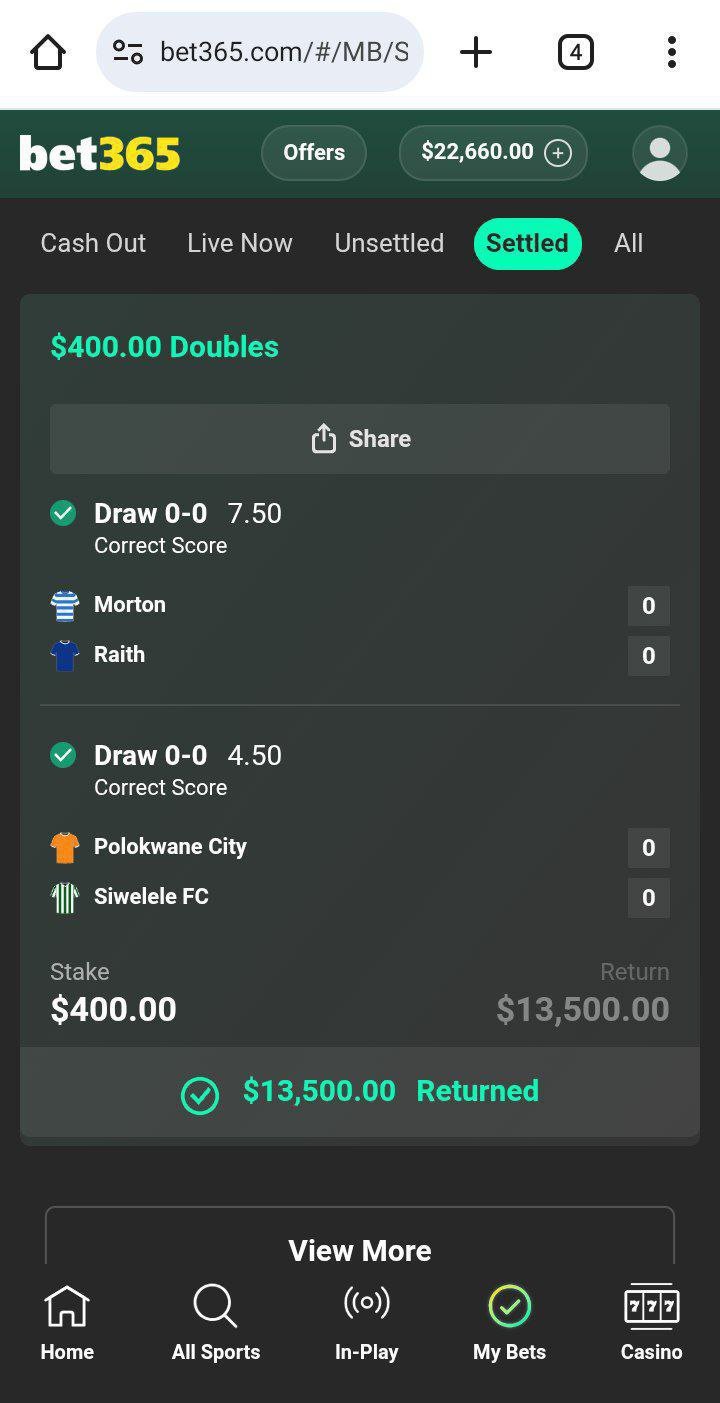The width and height of the screenshot is (720, 1403).
Task: Tap View More to load more bets
Action: 360,1250
